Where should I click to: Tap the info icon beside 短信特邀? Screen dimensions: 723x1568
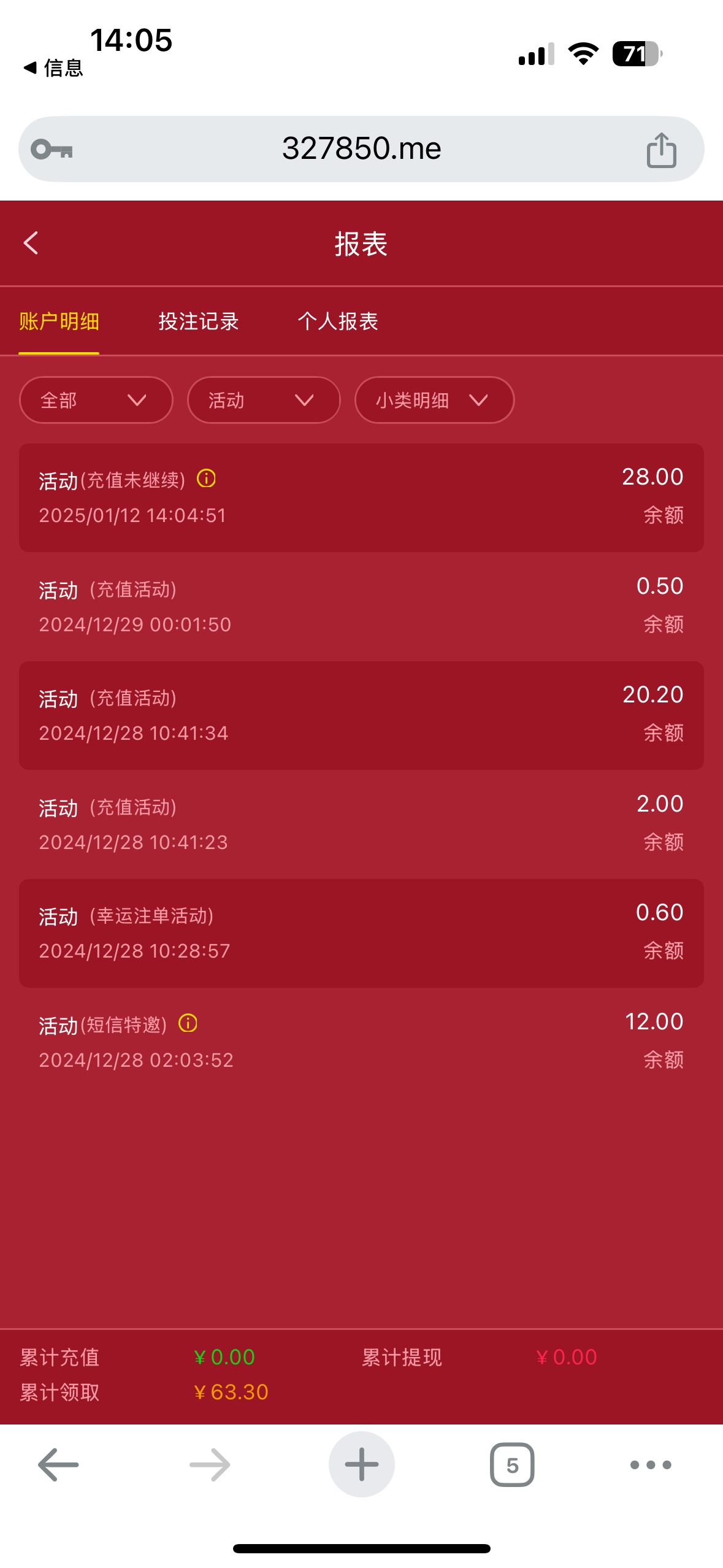click(188, 1023)
